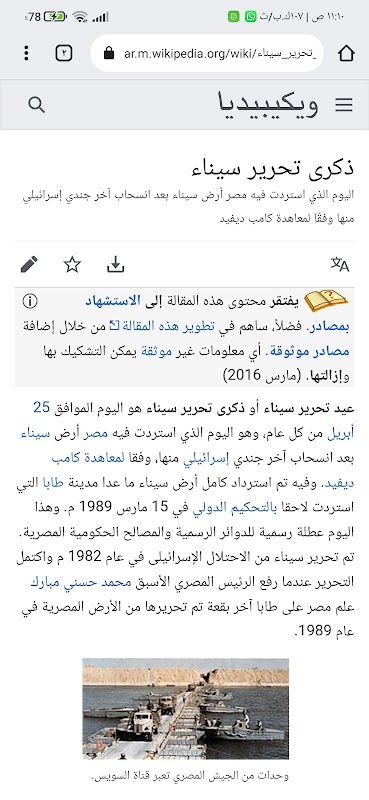Open the بالتحكيم الدولي link
This screenshot has width=369, height=800.
pyautogui.click(x=236, y=507)
